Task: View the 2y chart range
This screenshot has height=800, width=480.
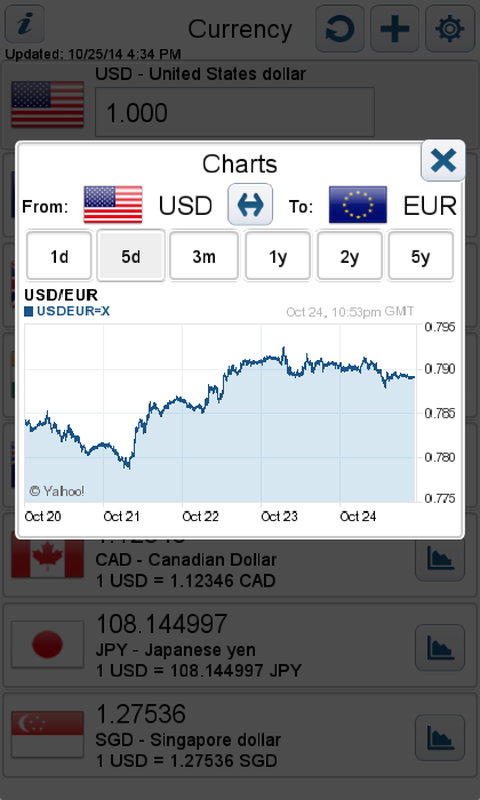Action: (349, 256)
